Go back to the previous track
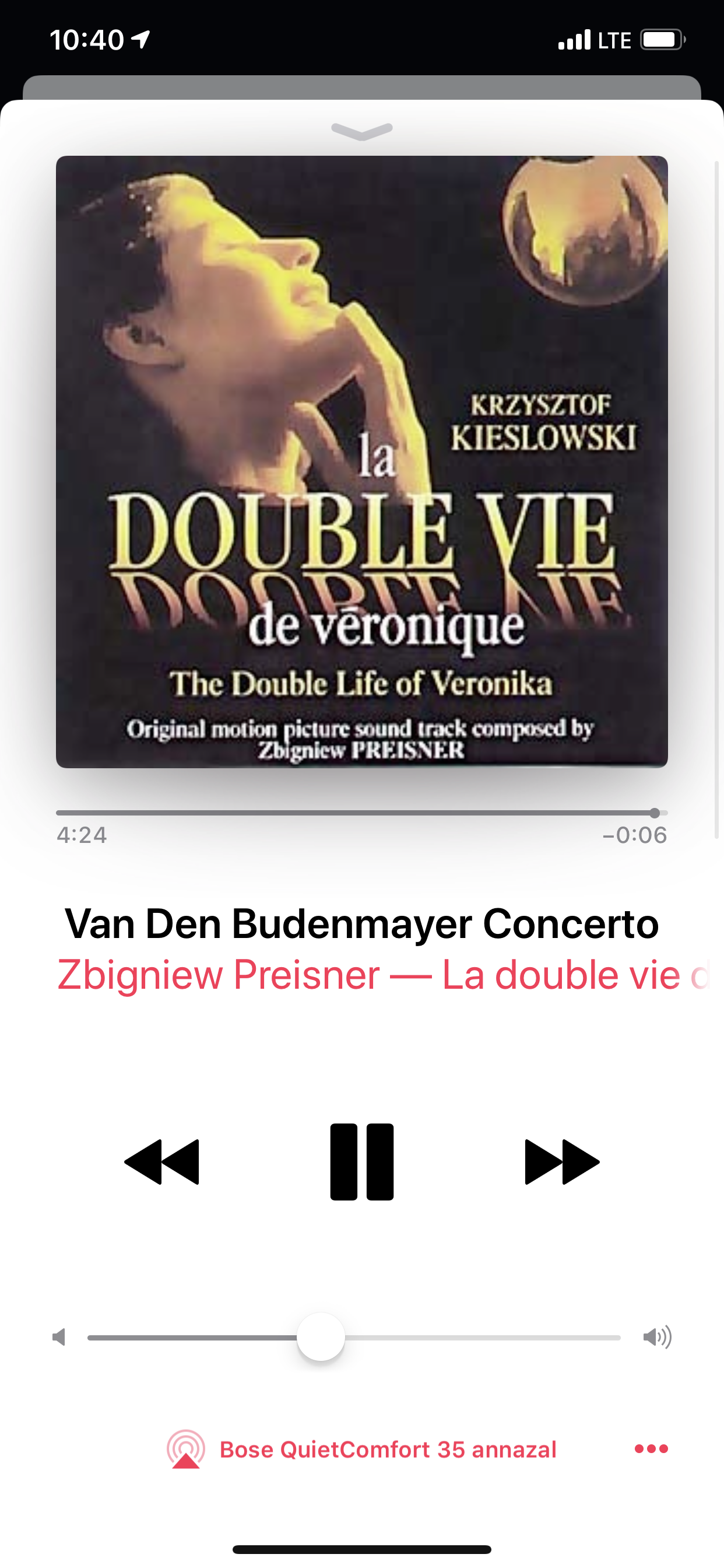The width and height of the screenshot is (724, 1568). pos(162,1161)
